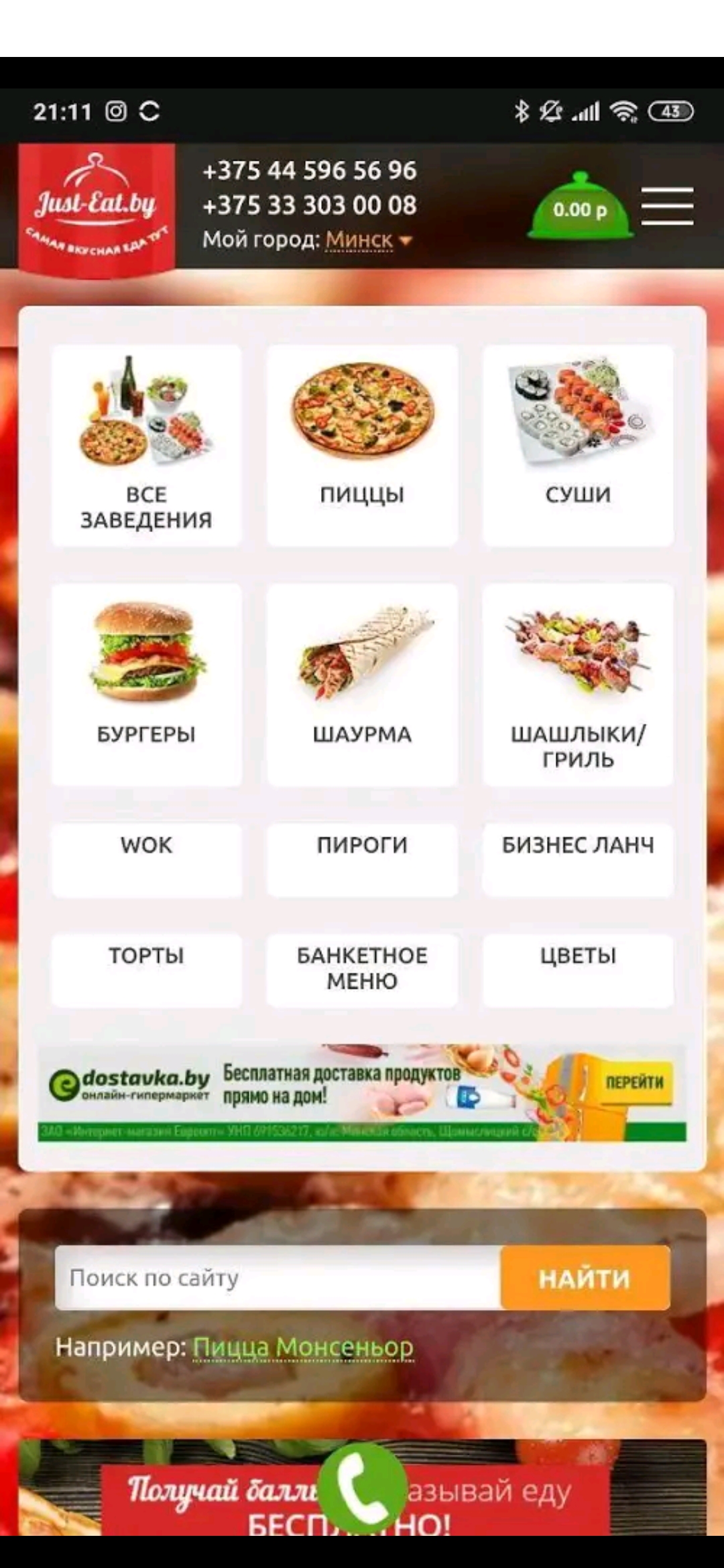Open the green cart showing 0.00 р

pyautogui.click(x=581, y=206)
